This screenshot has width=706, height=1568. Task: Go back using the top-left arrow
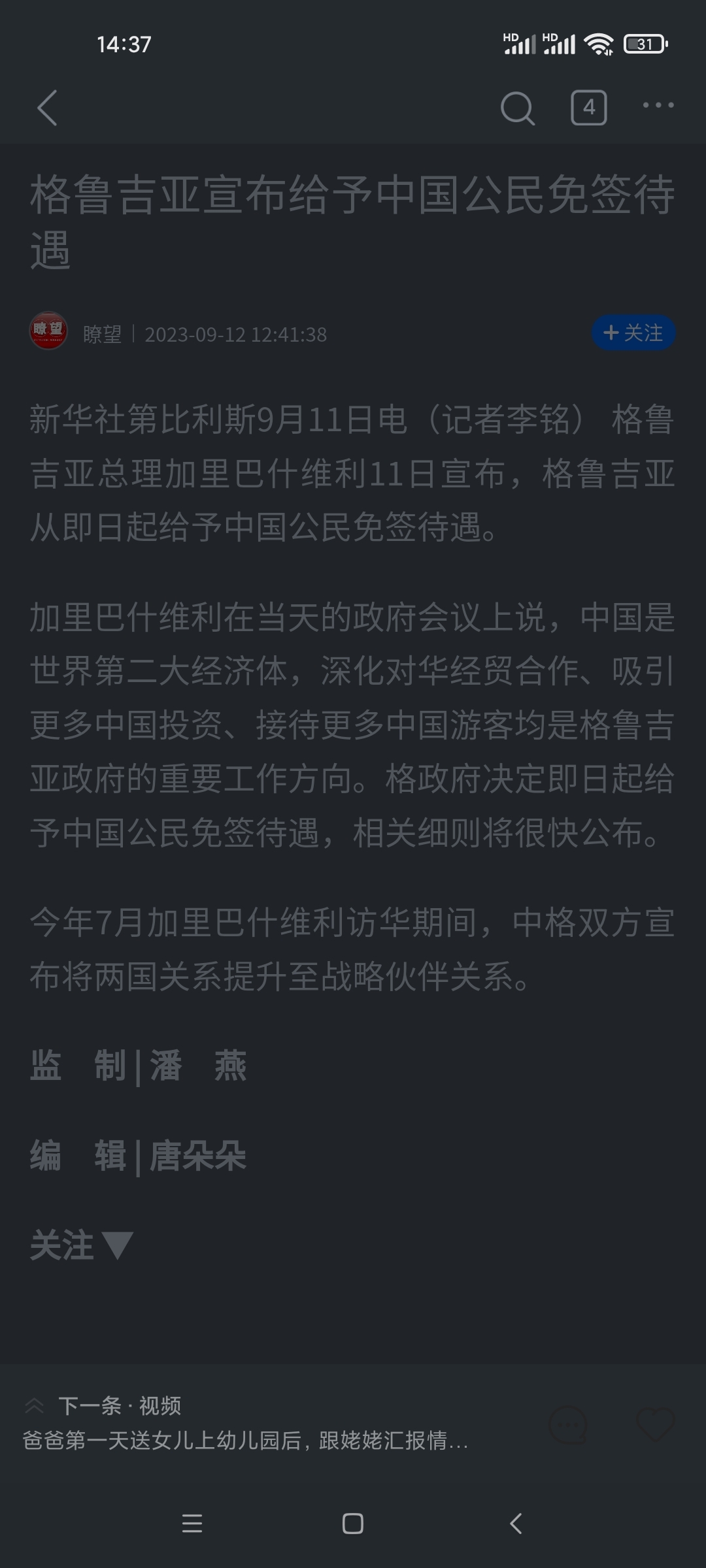(x=47, y=108)
